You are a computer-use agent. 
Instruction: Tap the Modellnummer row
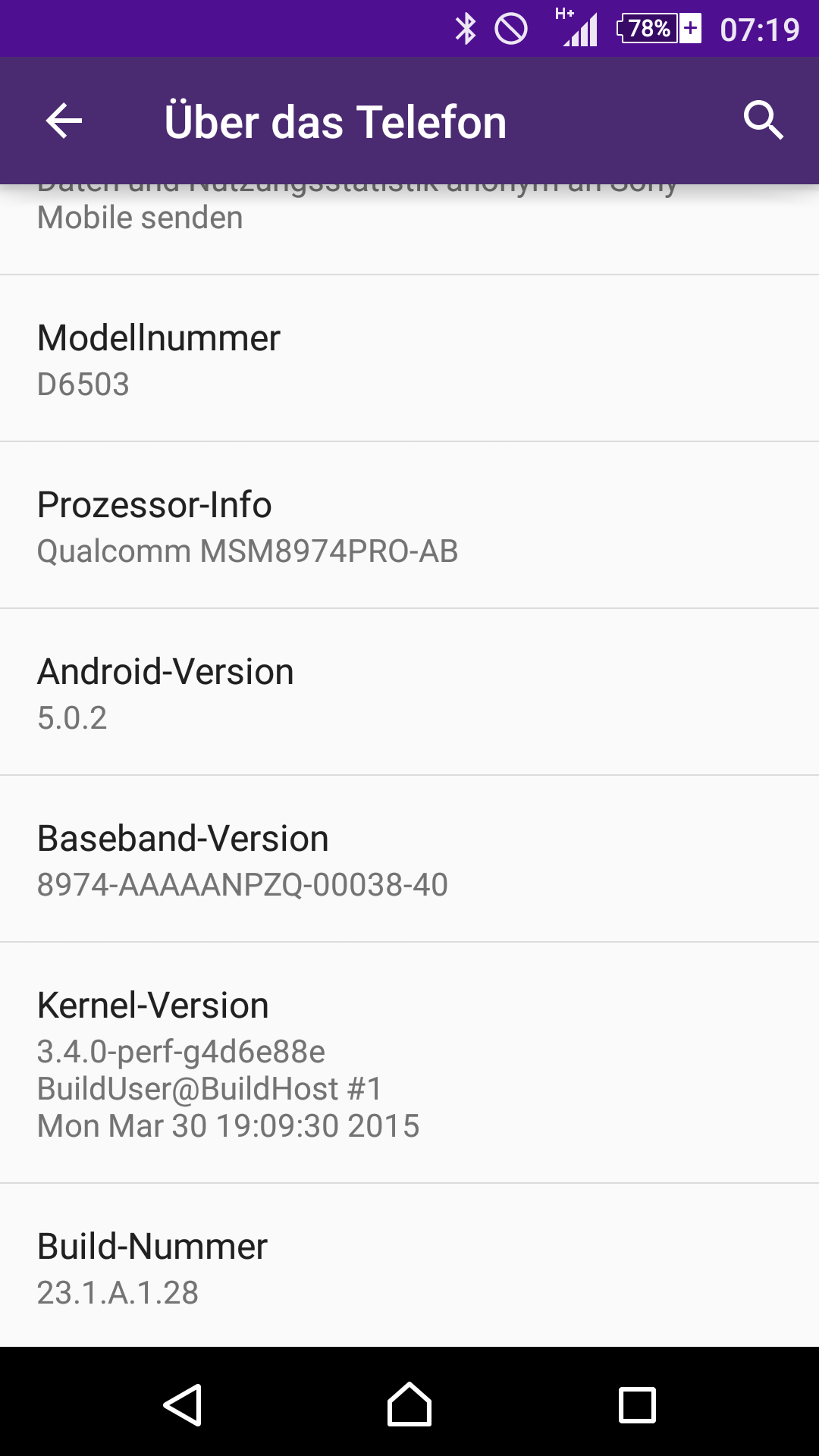(x=409, y=359)
